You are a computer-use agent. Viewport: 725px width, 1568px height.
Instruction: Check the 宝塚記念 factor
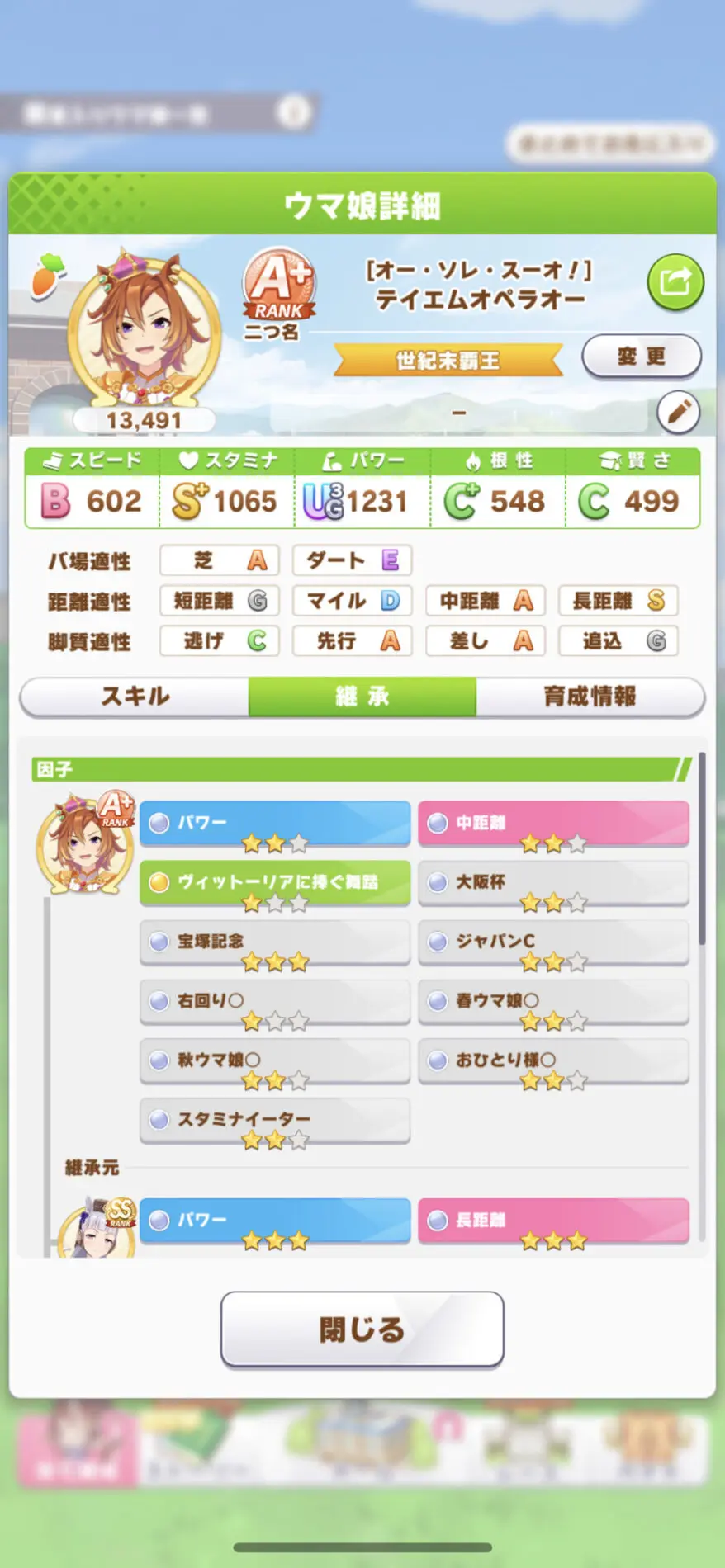(274, 942)
